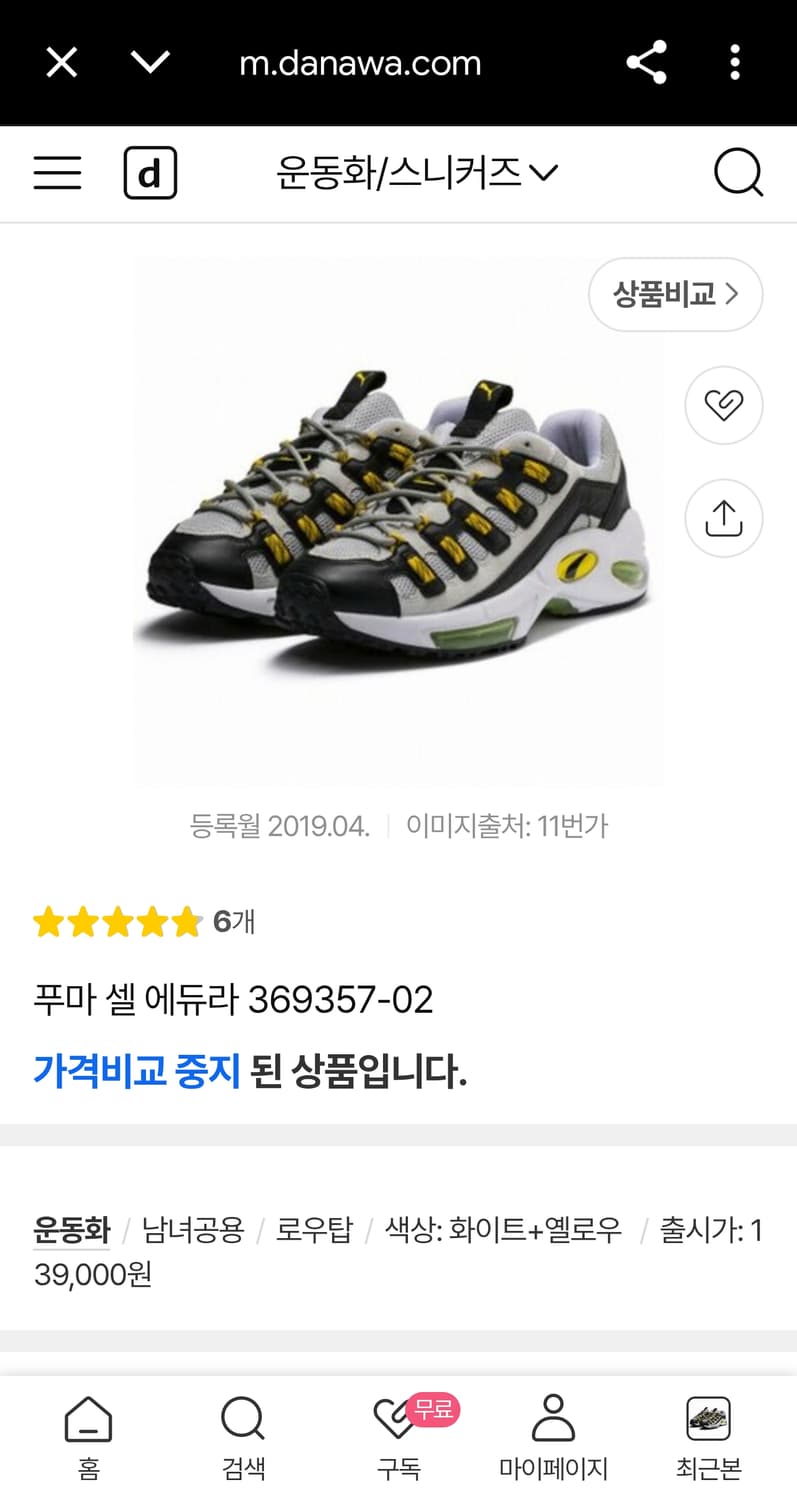
Task: Toggle the wishlist heart button
Action: (723, 405)
